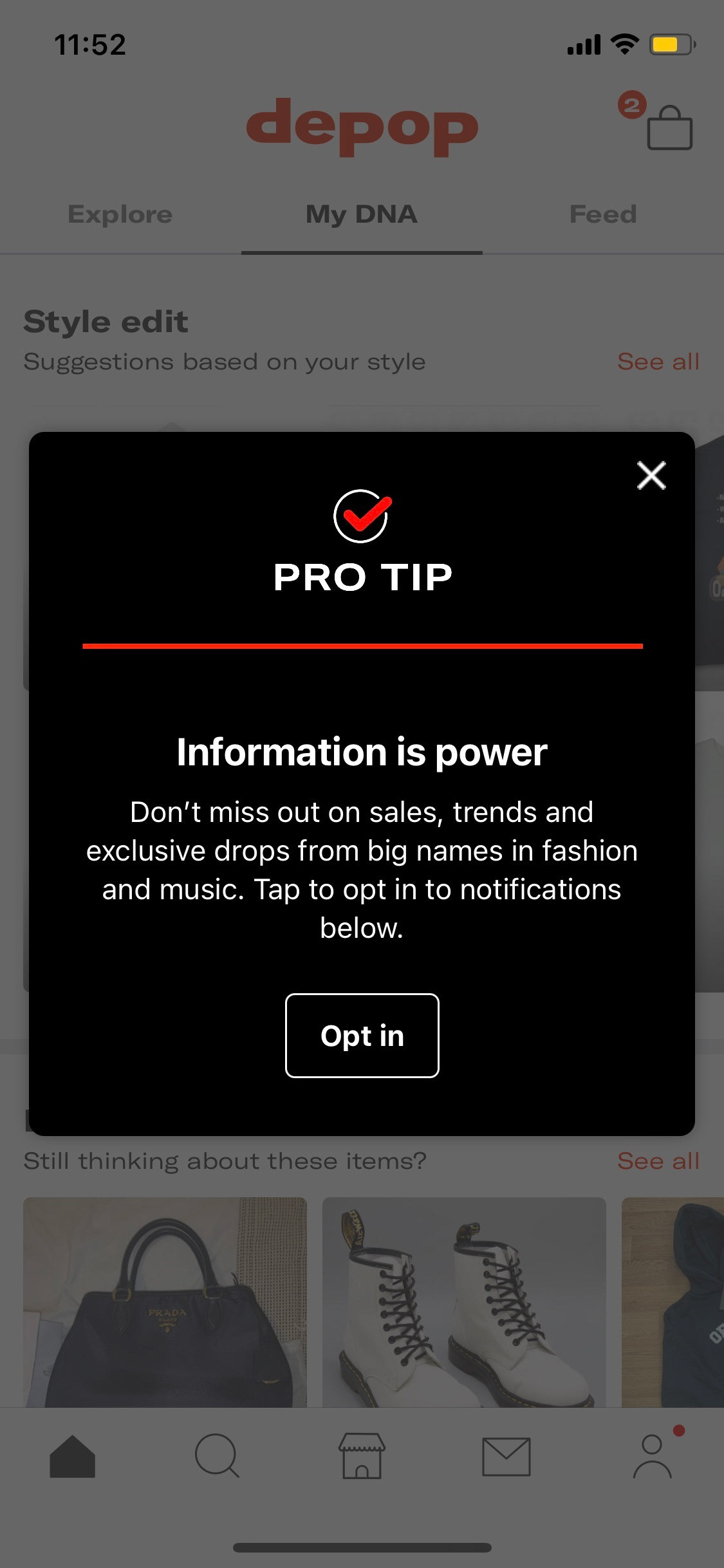Open the Prada handbag listing

[165, 1302]
